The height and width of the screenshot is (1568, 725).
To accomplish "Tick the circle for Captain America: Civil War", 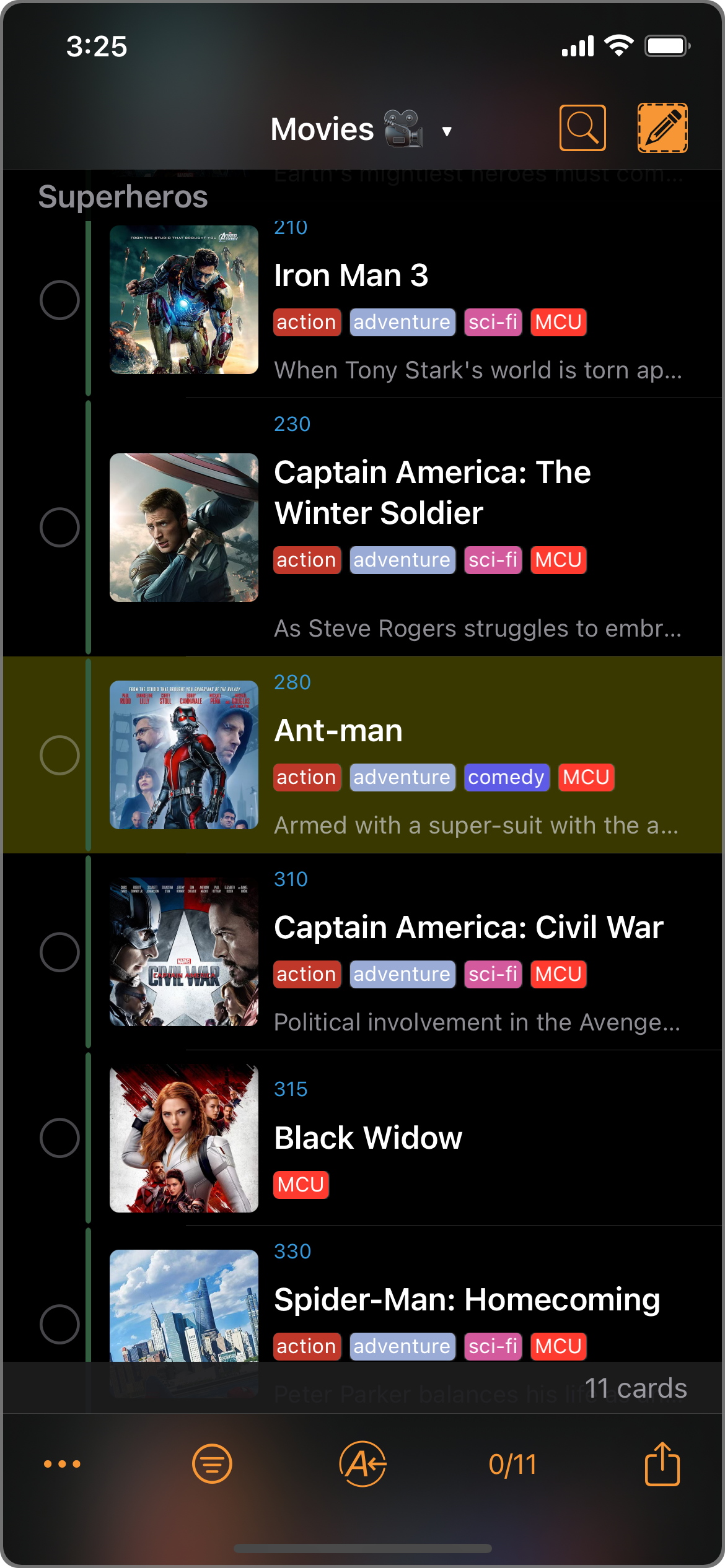I will coord(59,952).
